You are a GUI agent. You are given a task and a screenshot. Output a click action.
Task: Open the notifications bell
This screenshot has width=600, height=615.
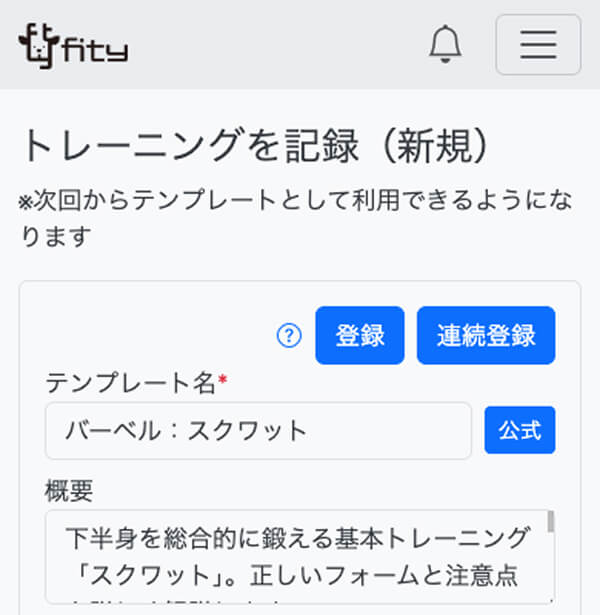(x=446, y=45)
